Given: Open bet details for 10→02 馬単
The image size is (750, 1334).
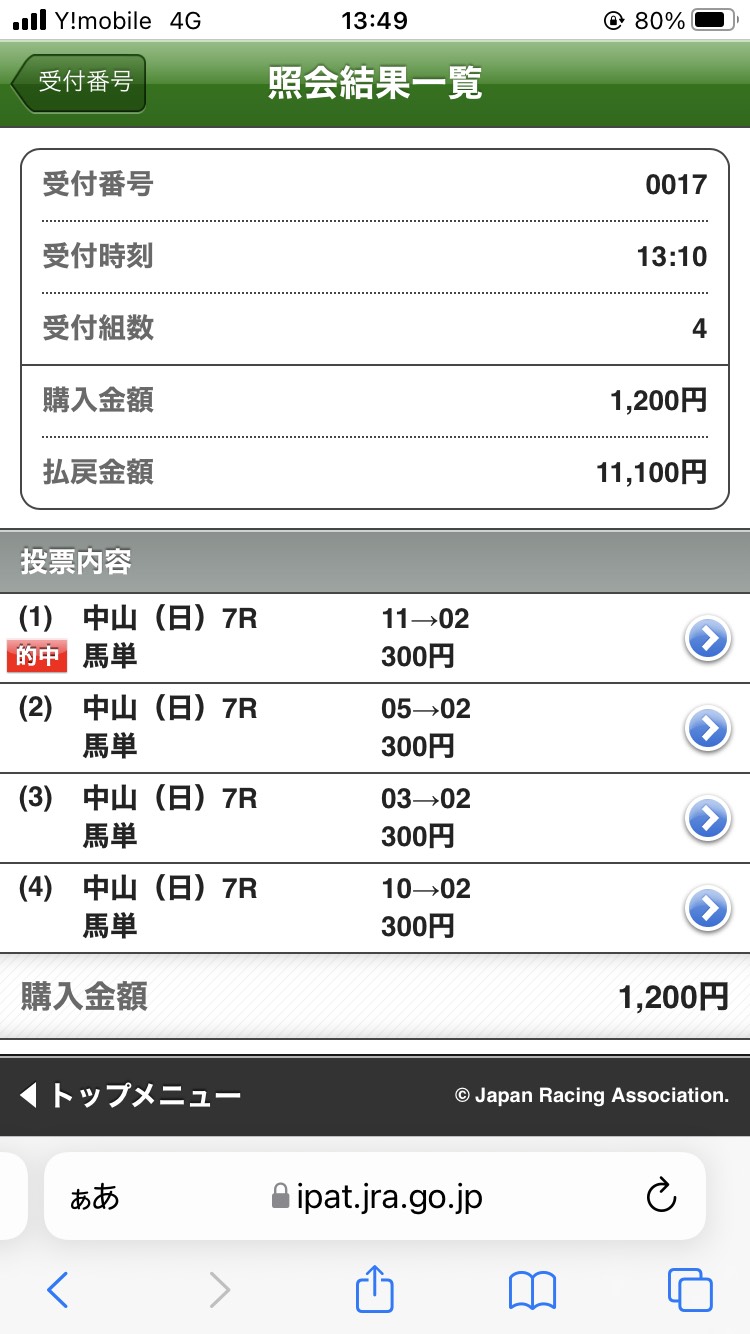Looking at the screenshot, I should pos(708,908).
